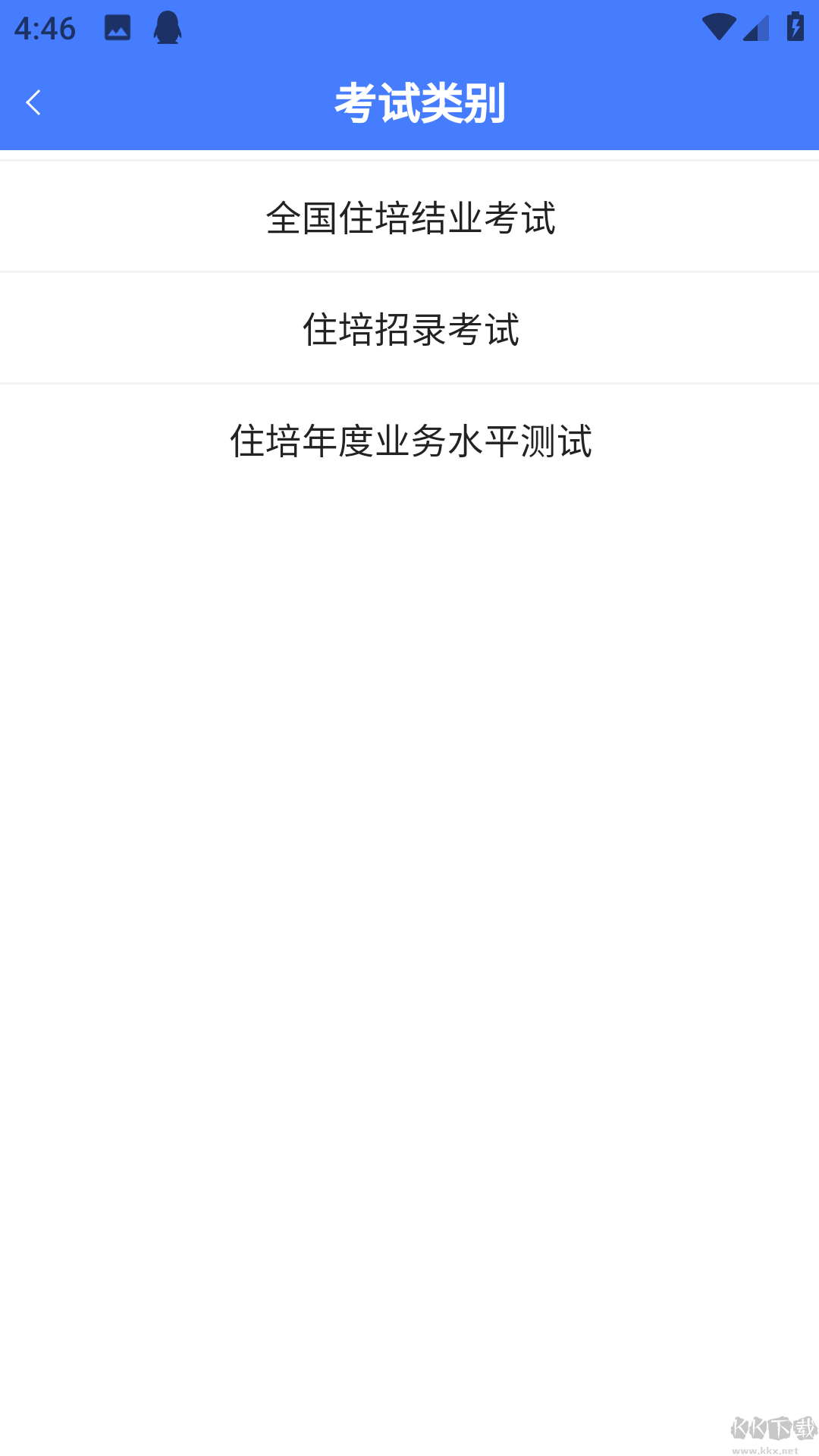Tap the QQ penguin notification icon
Screen dimensions: 819x1456
pos(167,28)
